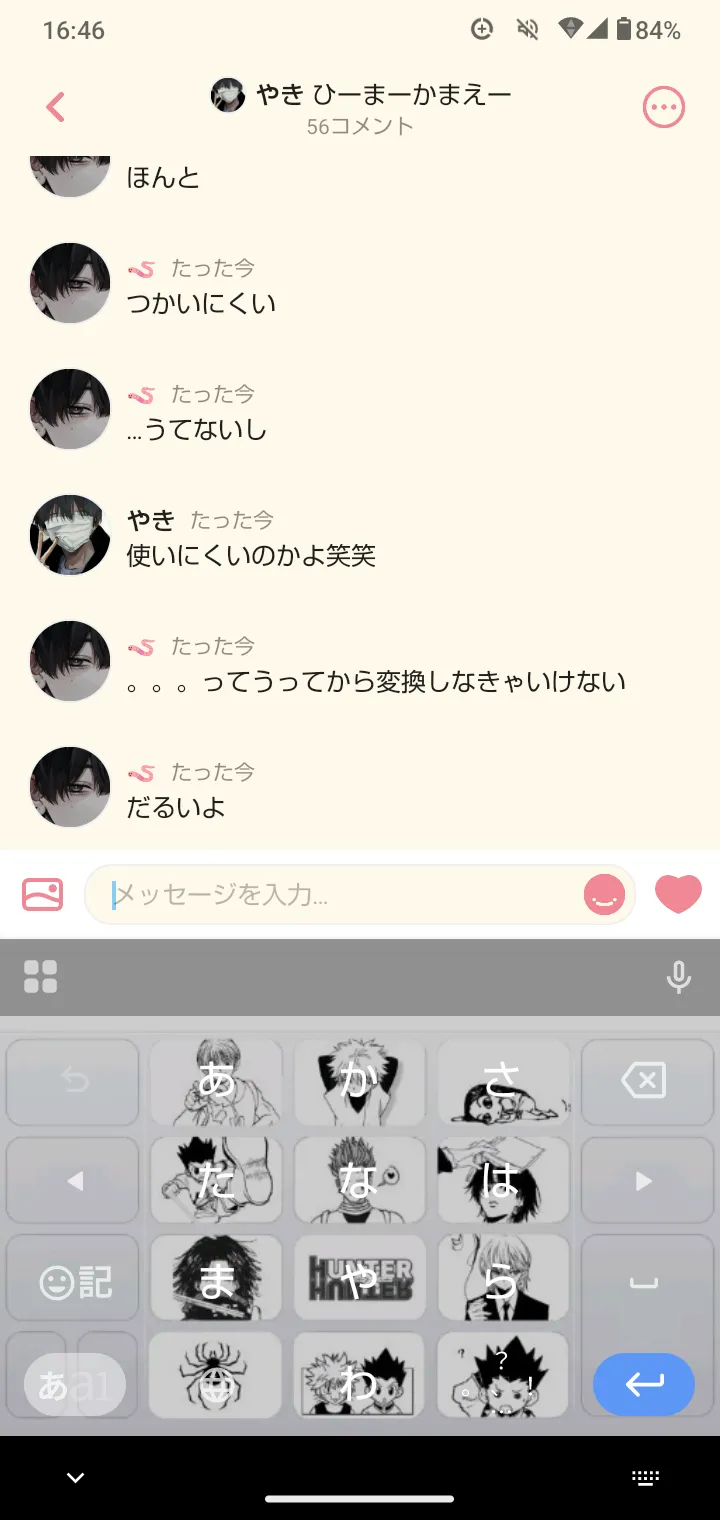Hit the blue enter key
Screen dimensions: 720x1520
644,1384
